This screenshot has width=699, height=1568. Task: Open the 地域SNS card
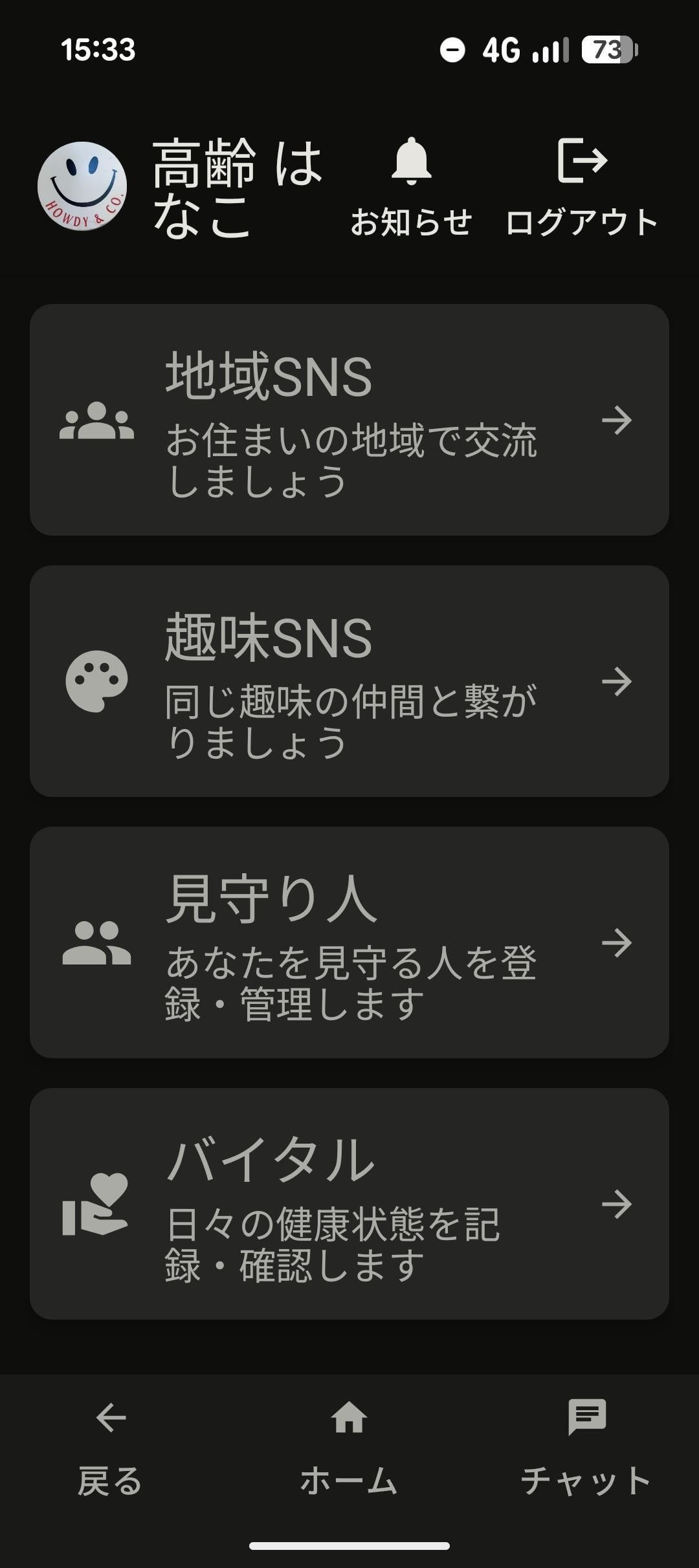349,420
